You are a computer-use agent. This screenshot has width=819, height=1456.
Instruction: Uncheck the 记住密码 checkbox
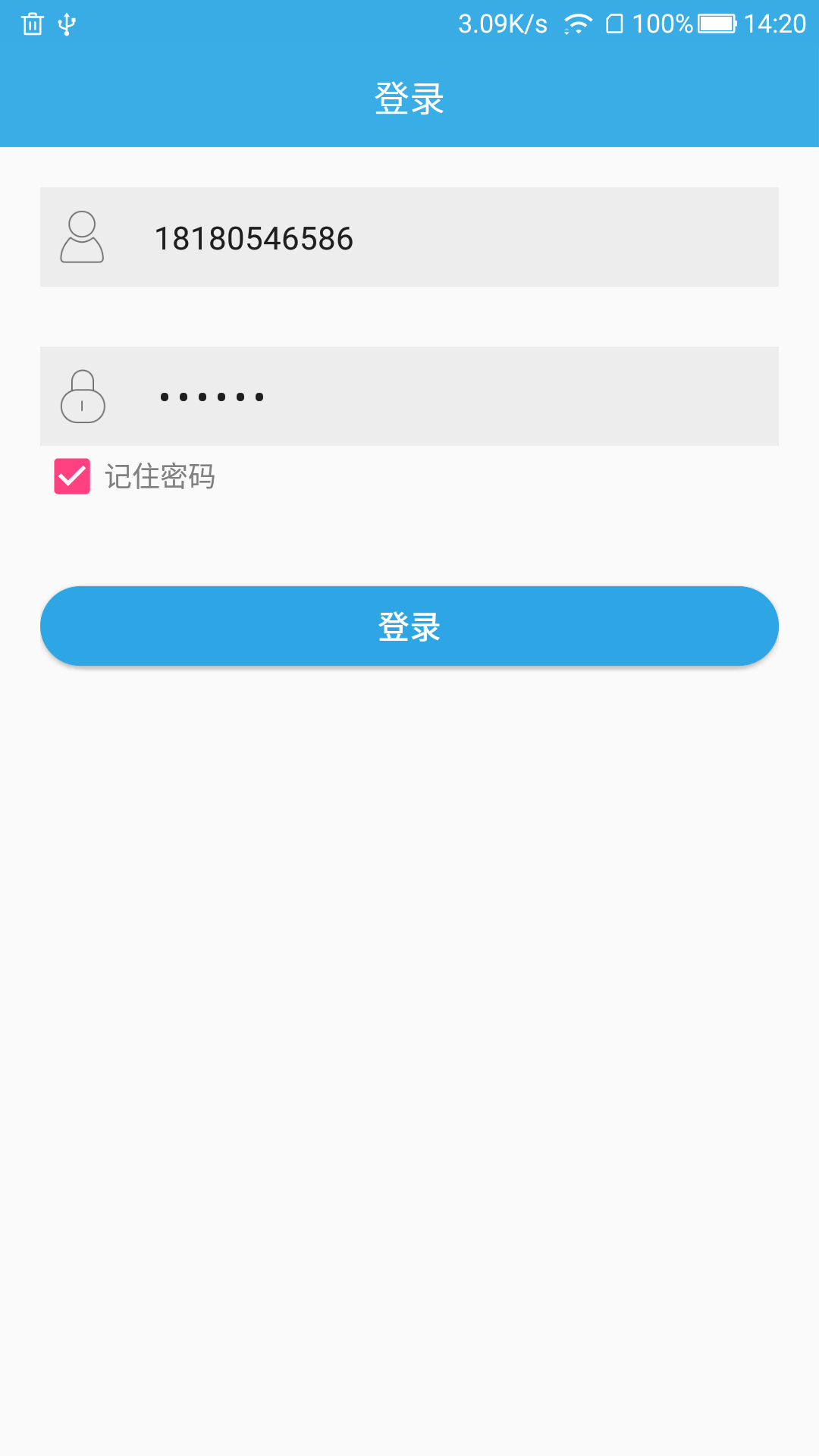[x=72, y=476]
